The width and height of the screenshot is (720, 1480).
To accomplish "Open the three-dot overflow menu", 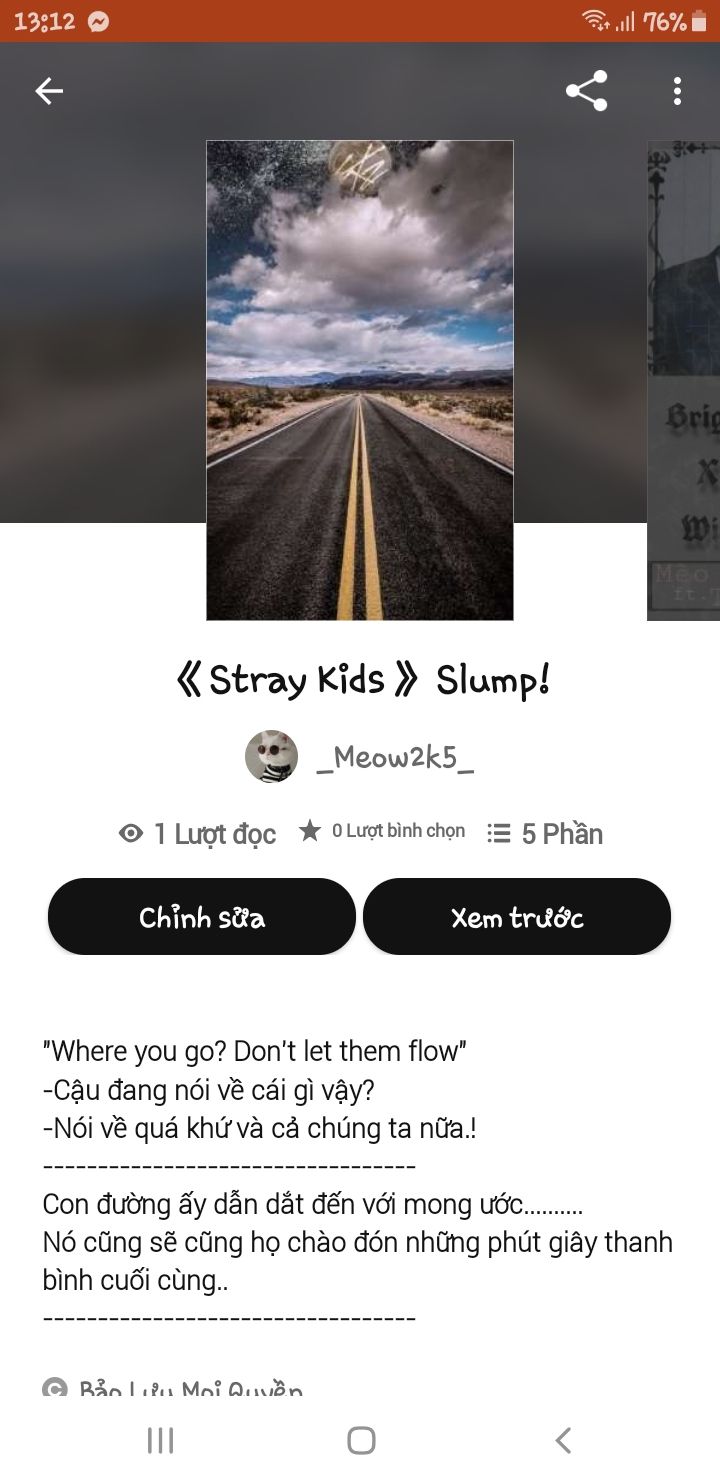I will 677,91.
